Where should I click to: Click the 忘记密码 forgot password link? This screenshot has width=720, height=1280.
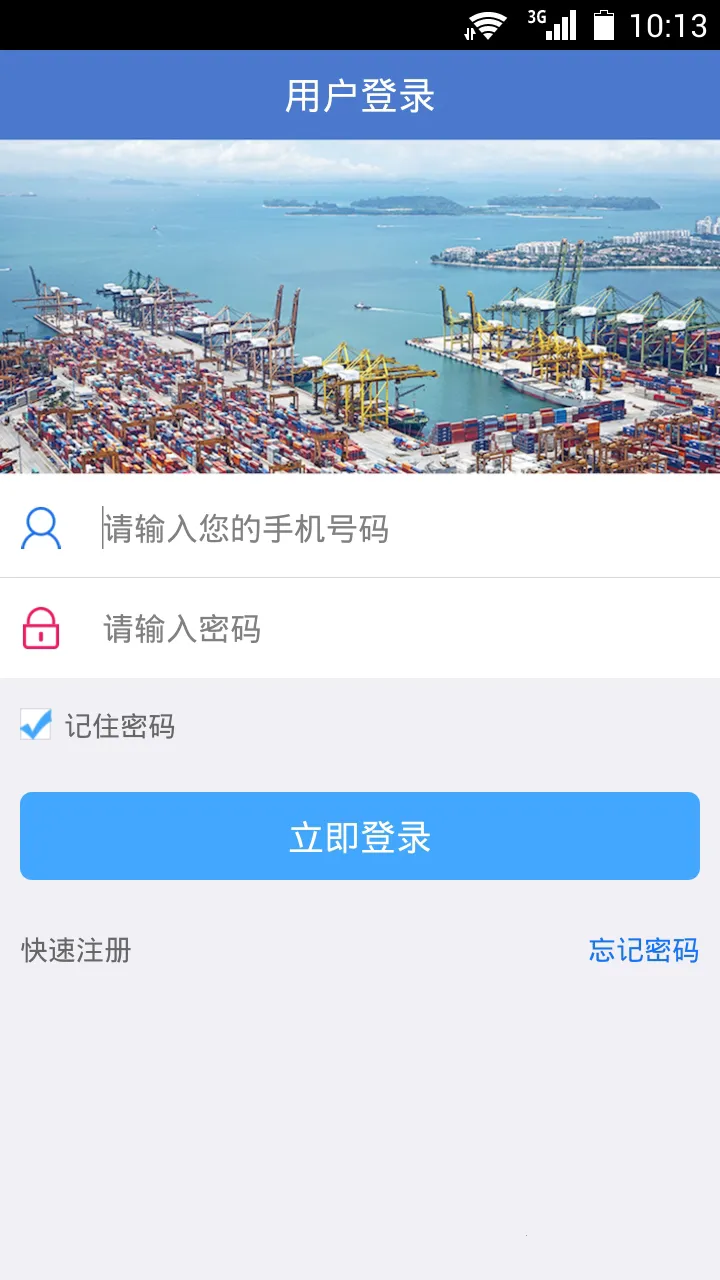[x=644, y=952]
